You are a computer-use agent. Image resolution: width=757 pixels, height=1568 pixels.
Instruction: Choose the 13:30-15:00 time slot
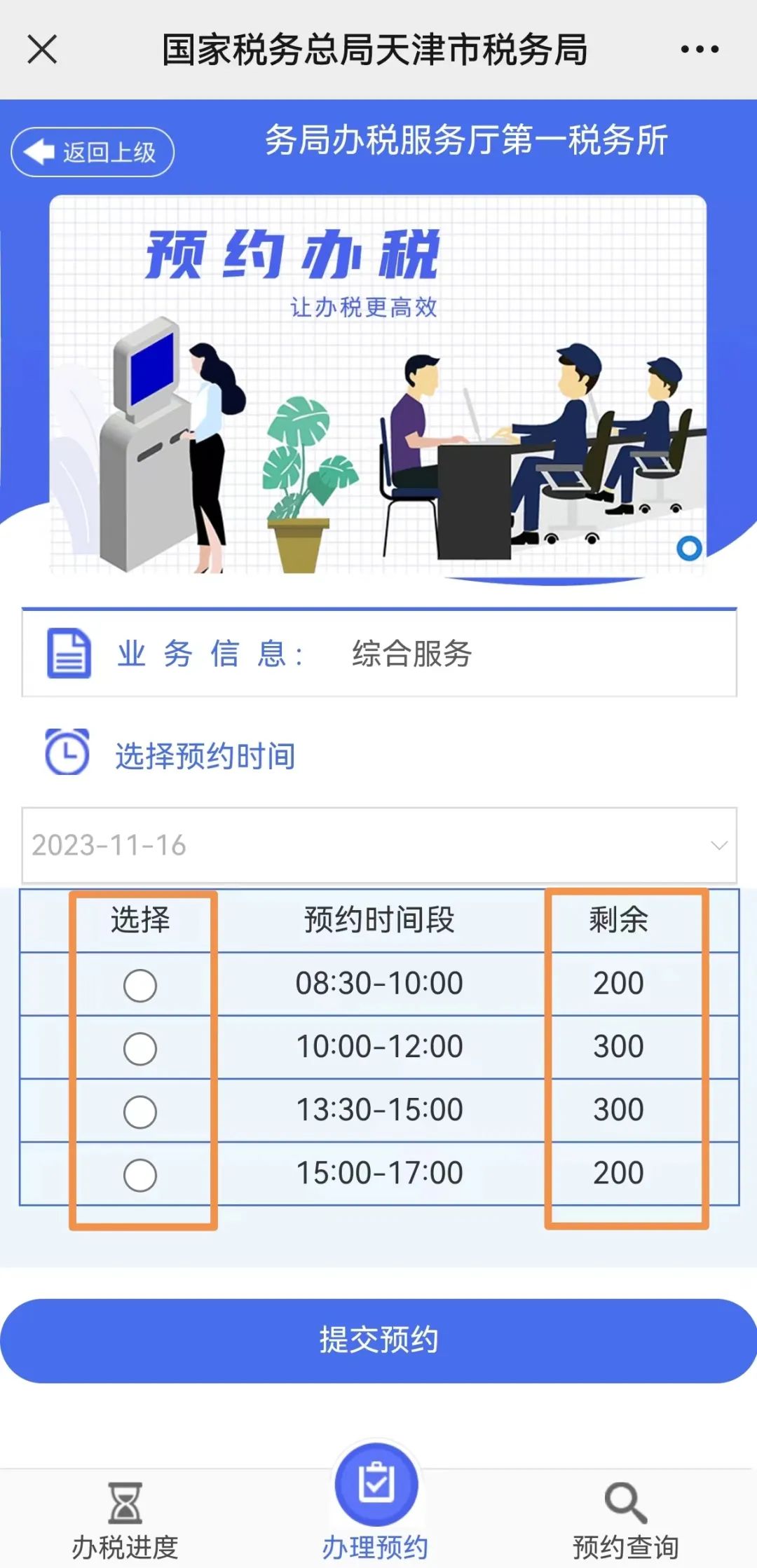pyautogui.click(x=140, y=1112)
